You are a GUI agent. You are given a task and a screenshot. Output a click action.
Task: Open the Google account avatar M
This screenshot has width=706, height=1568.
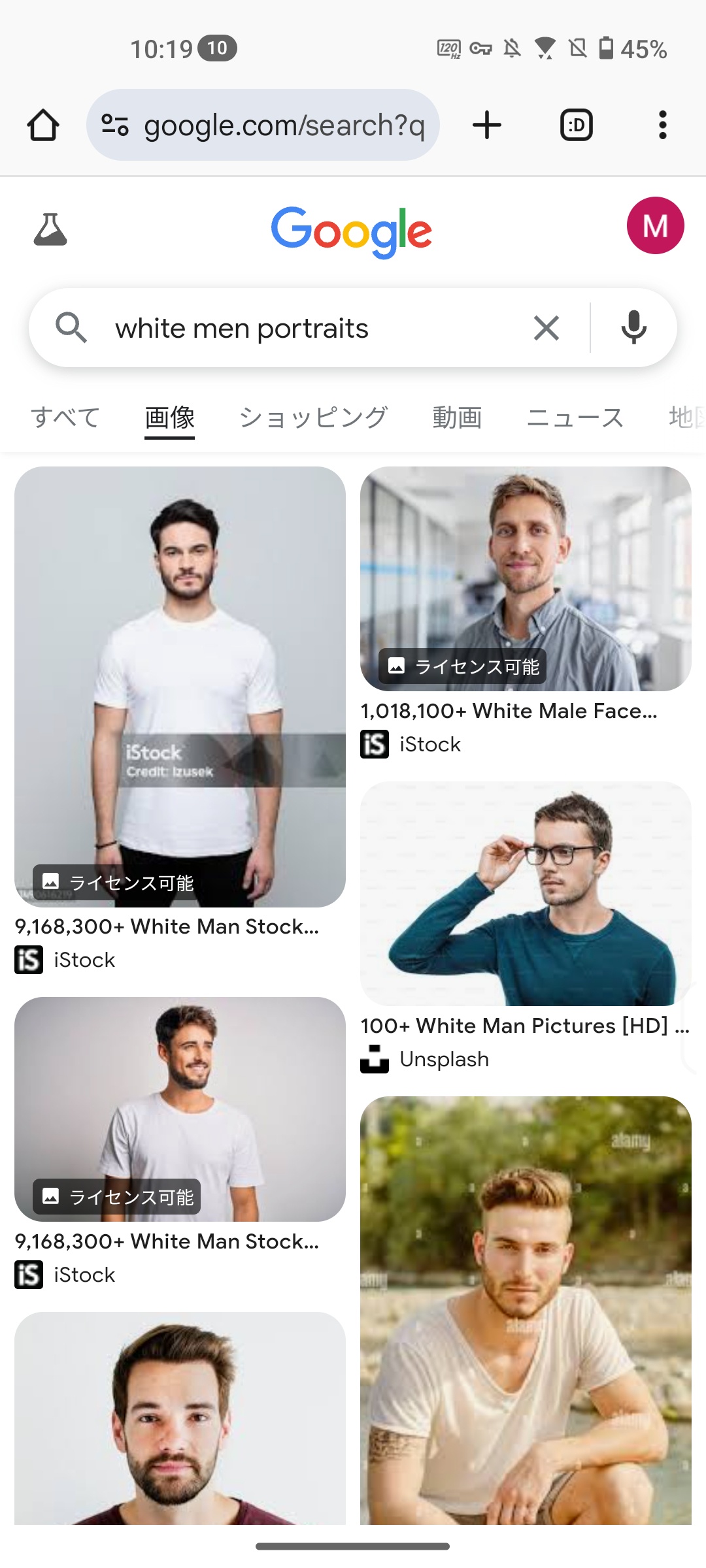pyautogui.click(x=655, y=226)
